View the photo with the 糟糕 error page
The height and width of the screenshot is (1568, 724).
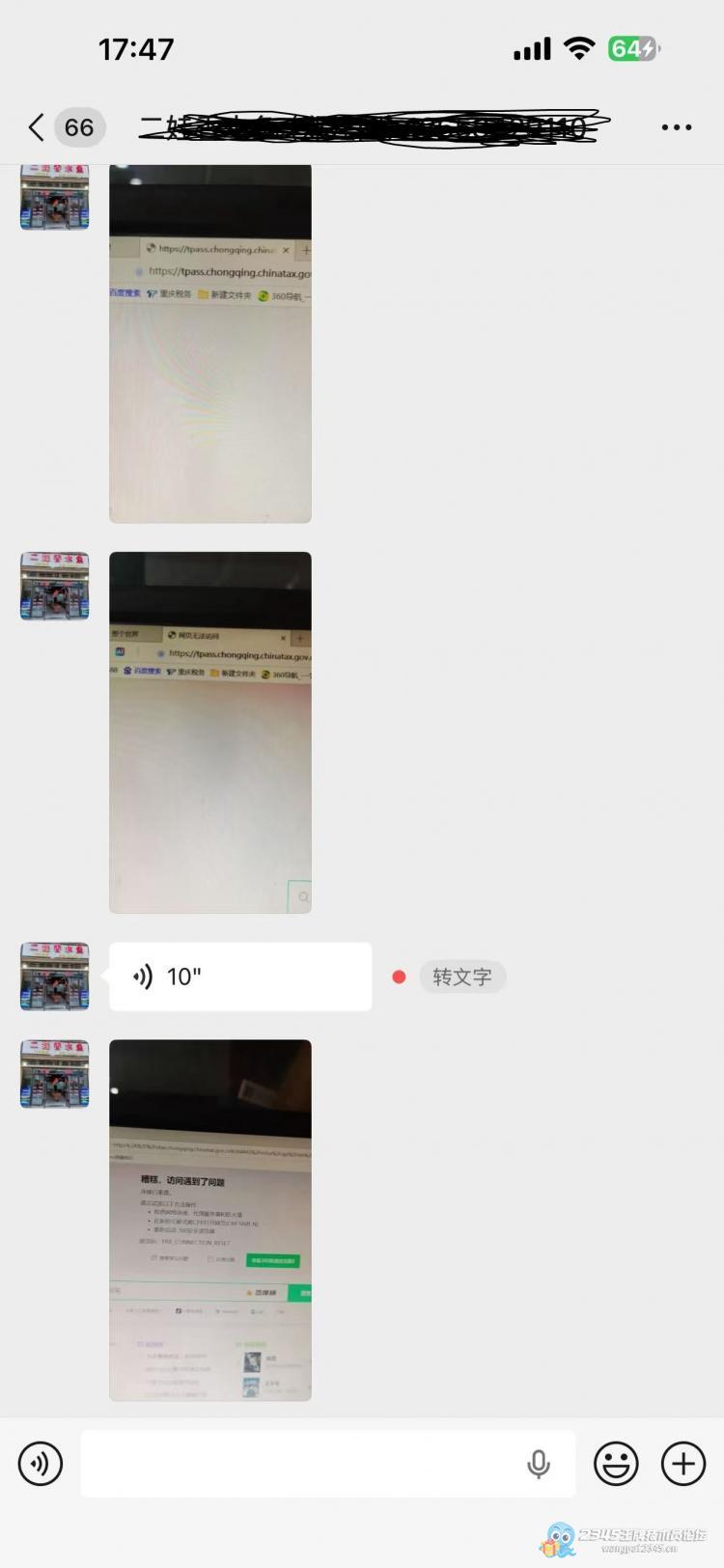tap(210, 1220)
